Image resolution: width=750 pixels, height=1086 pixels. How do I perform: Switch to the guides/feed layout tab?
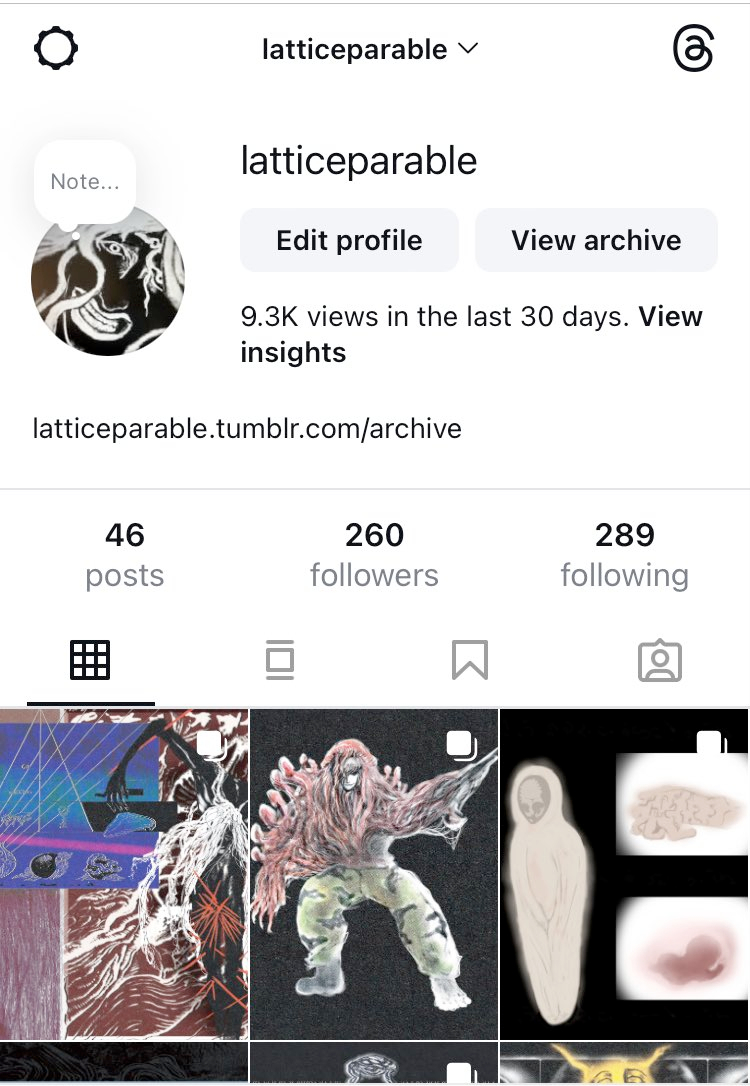tap(280, 661)
